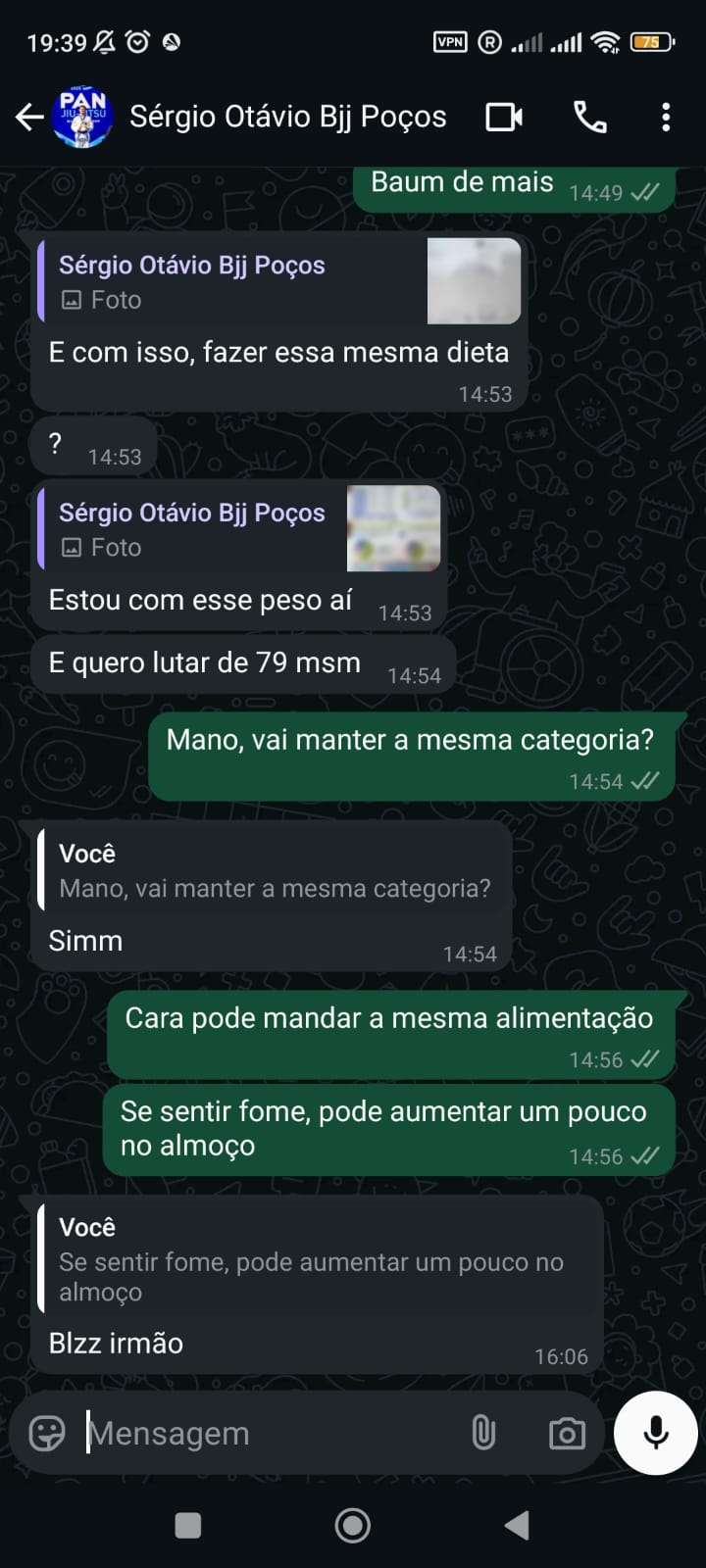Image resolution: width=706 pixels, height=1568 pixels.
Task: Open Sérgio Otávio Bjj Poços contact info
Action: pos(287,118)
